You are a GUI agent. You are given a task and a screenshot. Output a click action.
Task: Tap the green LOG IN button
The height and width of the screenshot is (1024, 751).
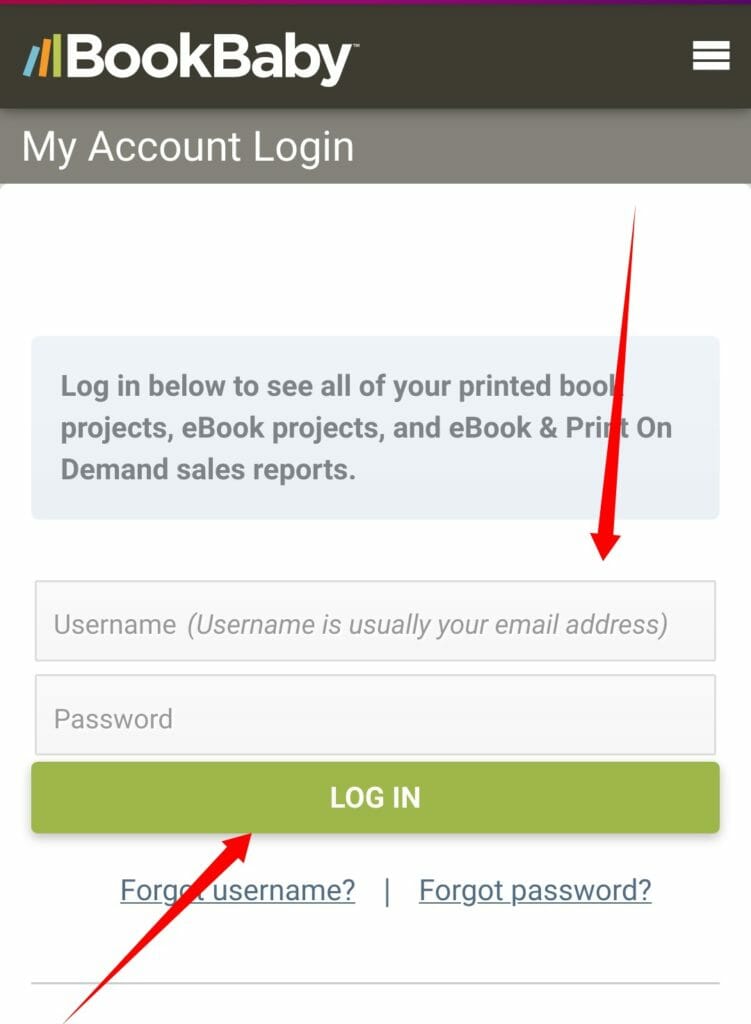point(375,798)
